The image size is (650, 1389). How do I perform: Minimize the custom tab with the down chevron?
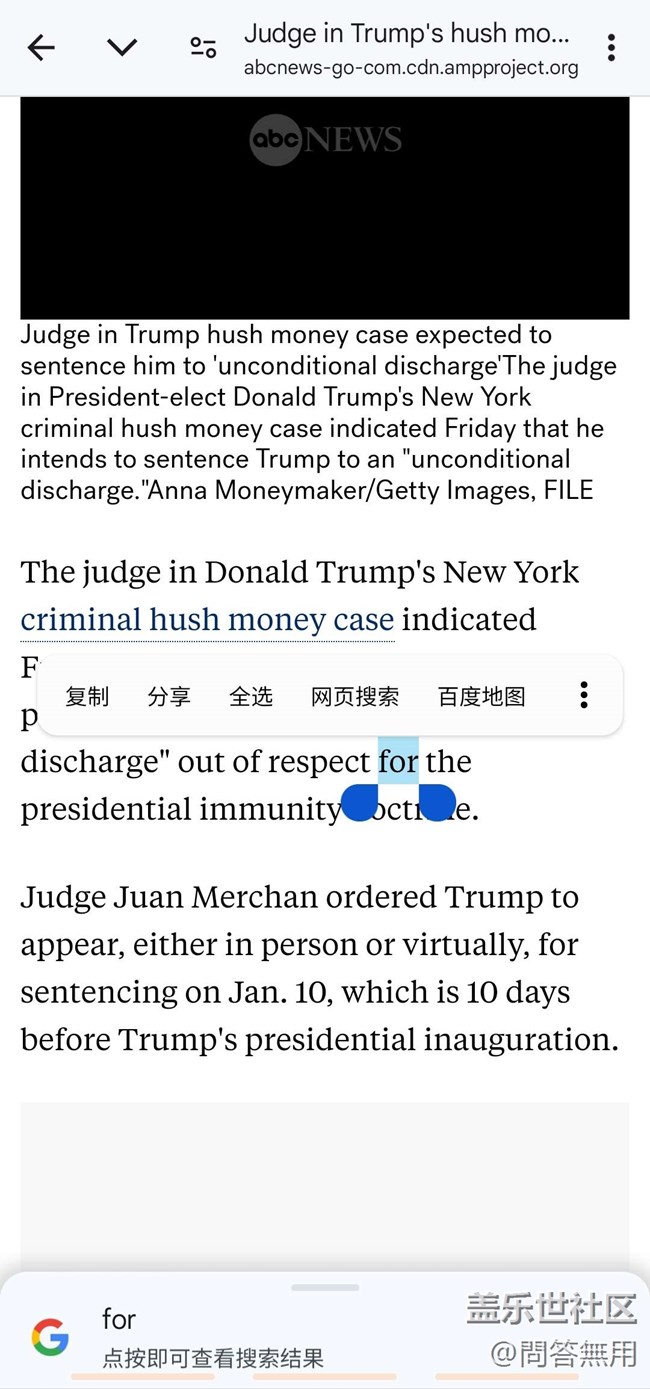(x=122, y=47)
